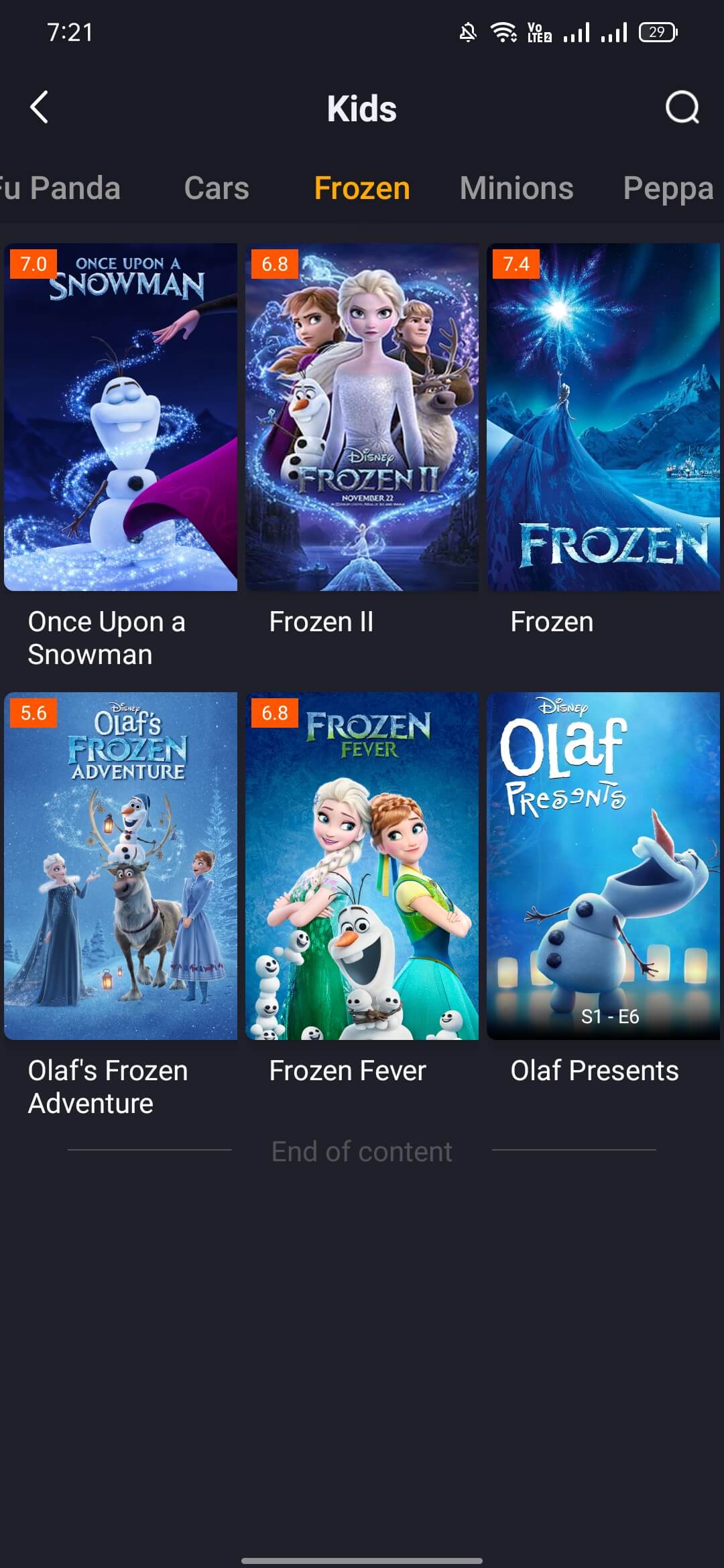Open the Frozen II movie
The width and height of the screenshot is (724, 1568).
coord(362,417)
